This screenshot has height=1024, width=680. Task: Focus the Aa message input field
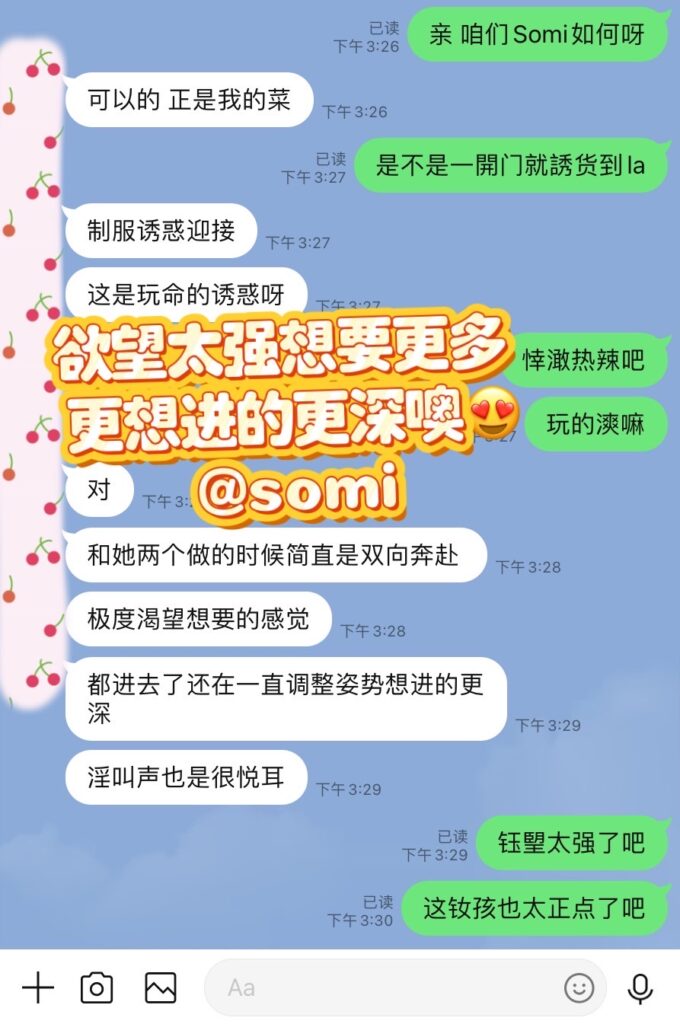(x=380, y=988)
